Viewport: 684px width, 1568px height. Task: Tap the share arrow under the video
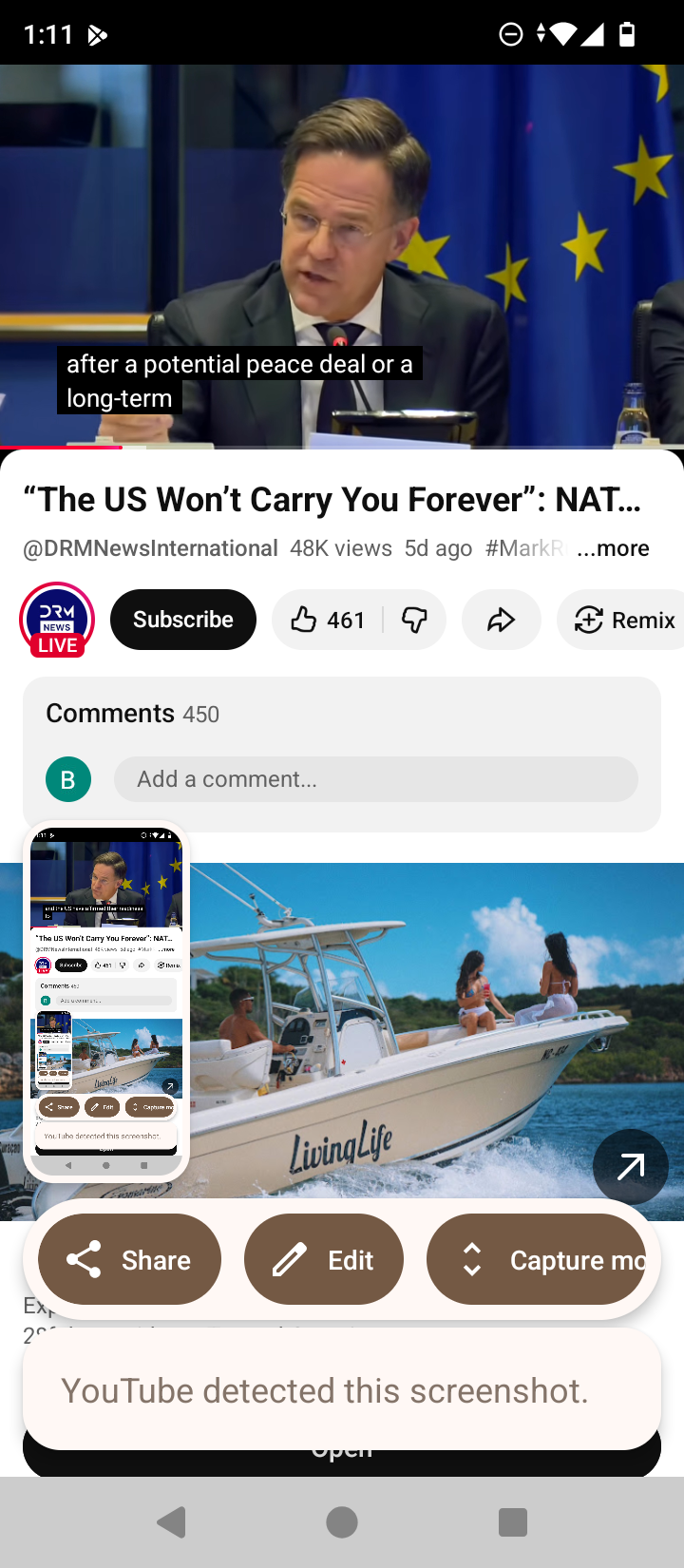click(502, 620)
